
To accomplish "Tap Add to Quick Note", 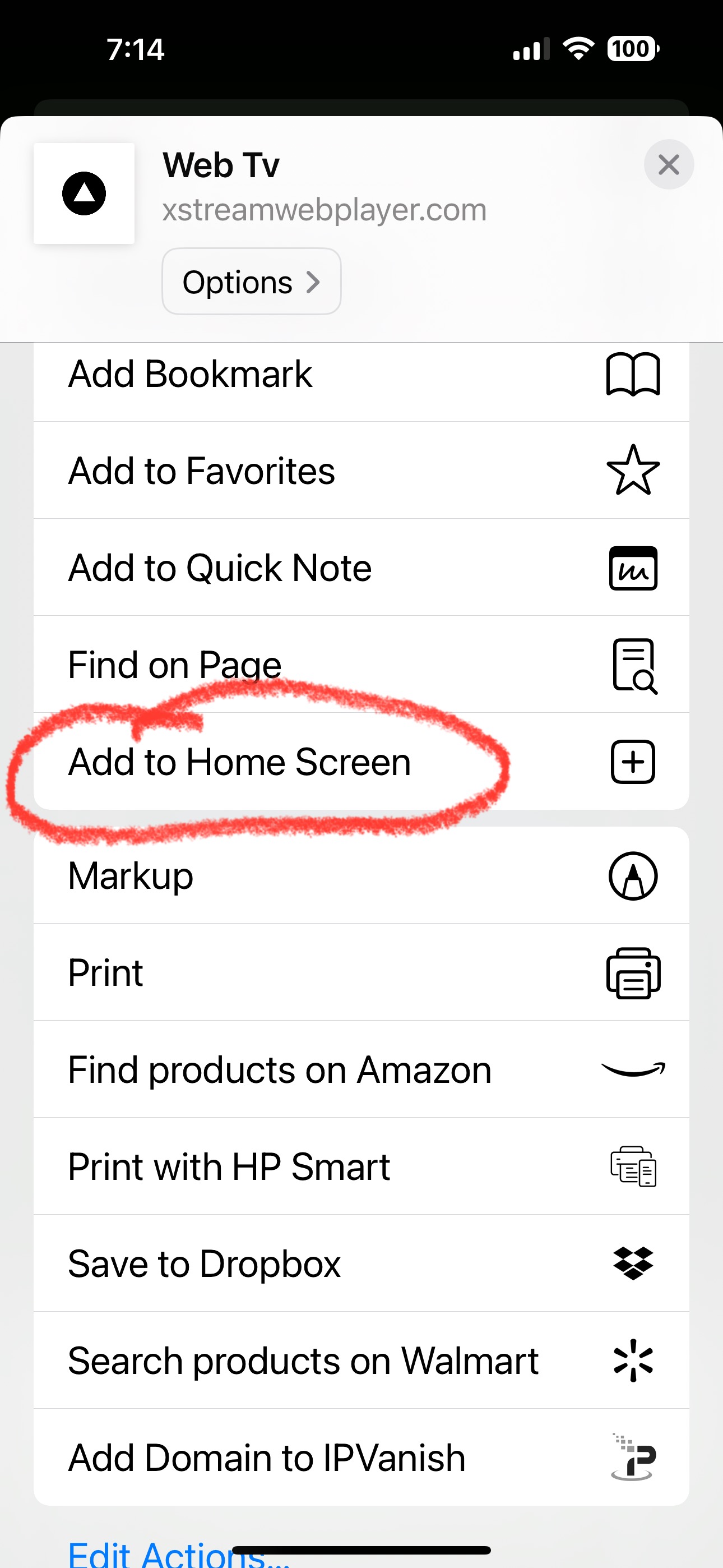I will (361, 568).
